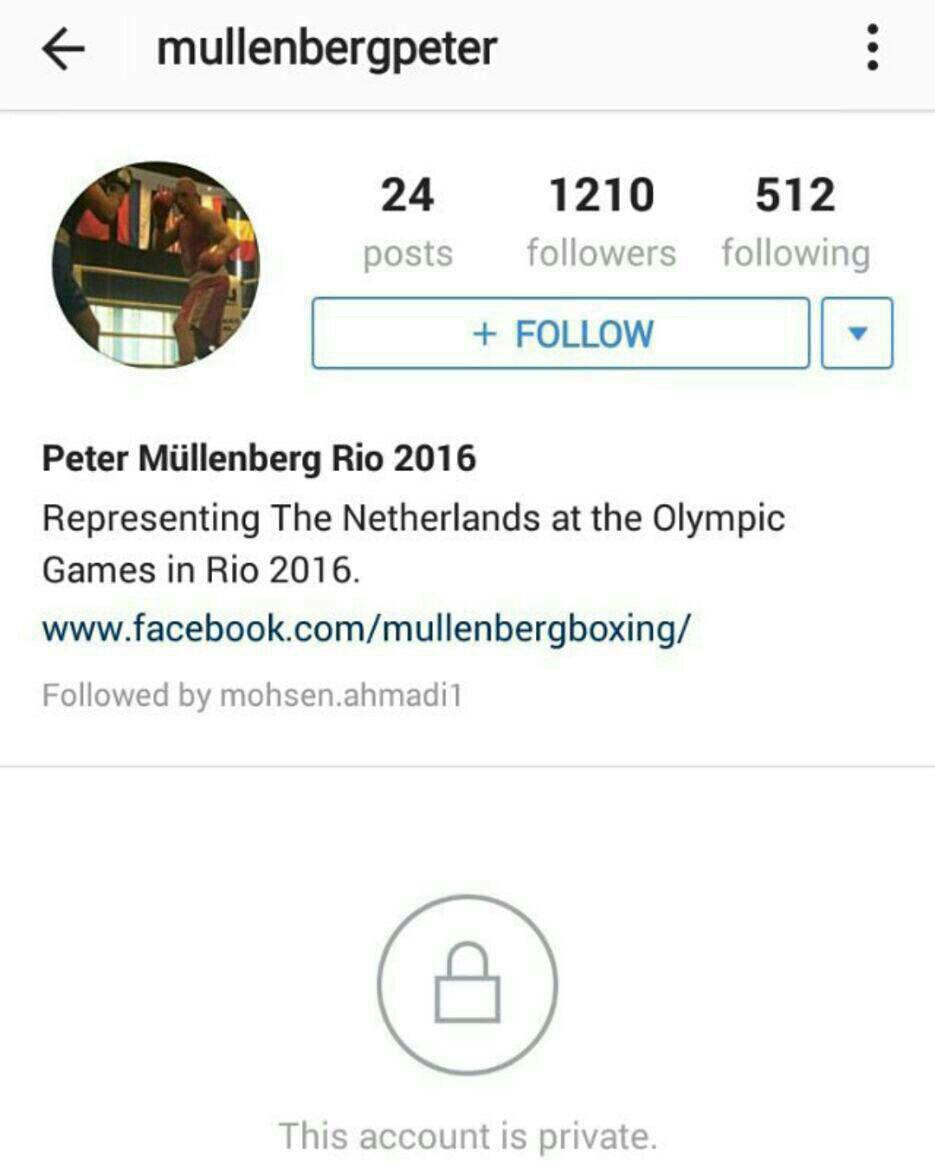
Task: Open the three-dot overflow menu
Action: [872, 48]
